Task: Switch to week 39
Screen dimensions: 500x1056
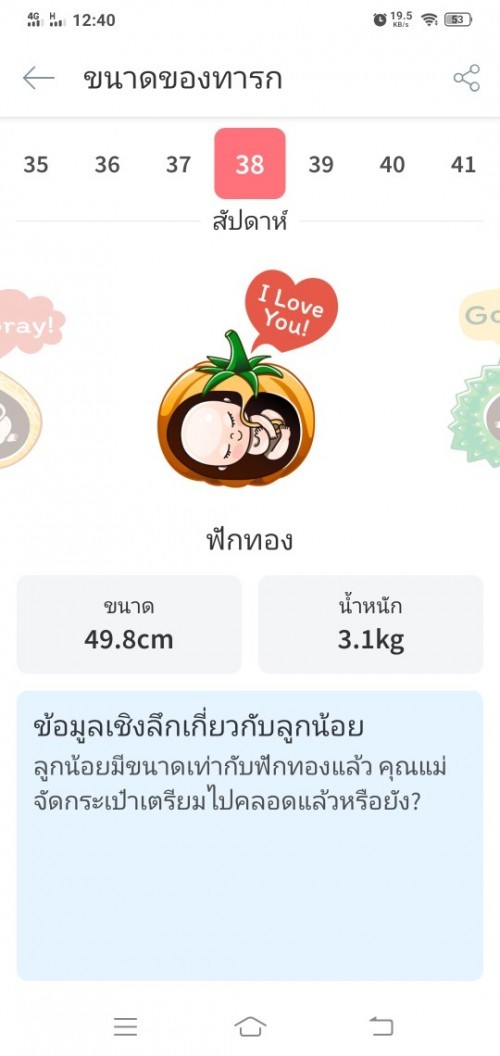Action: pyautogui.click(x=321, y=164)
